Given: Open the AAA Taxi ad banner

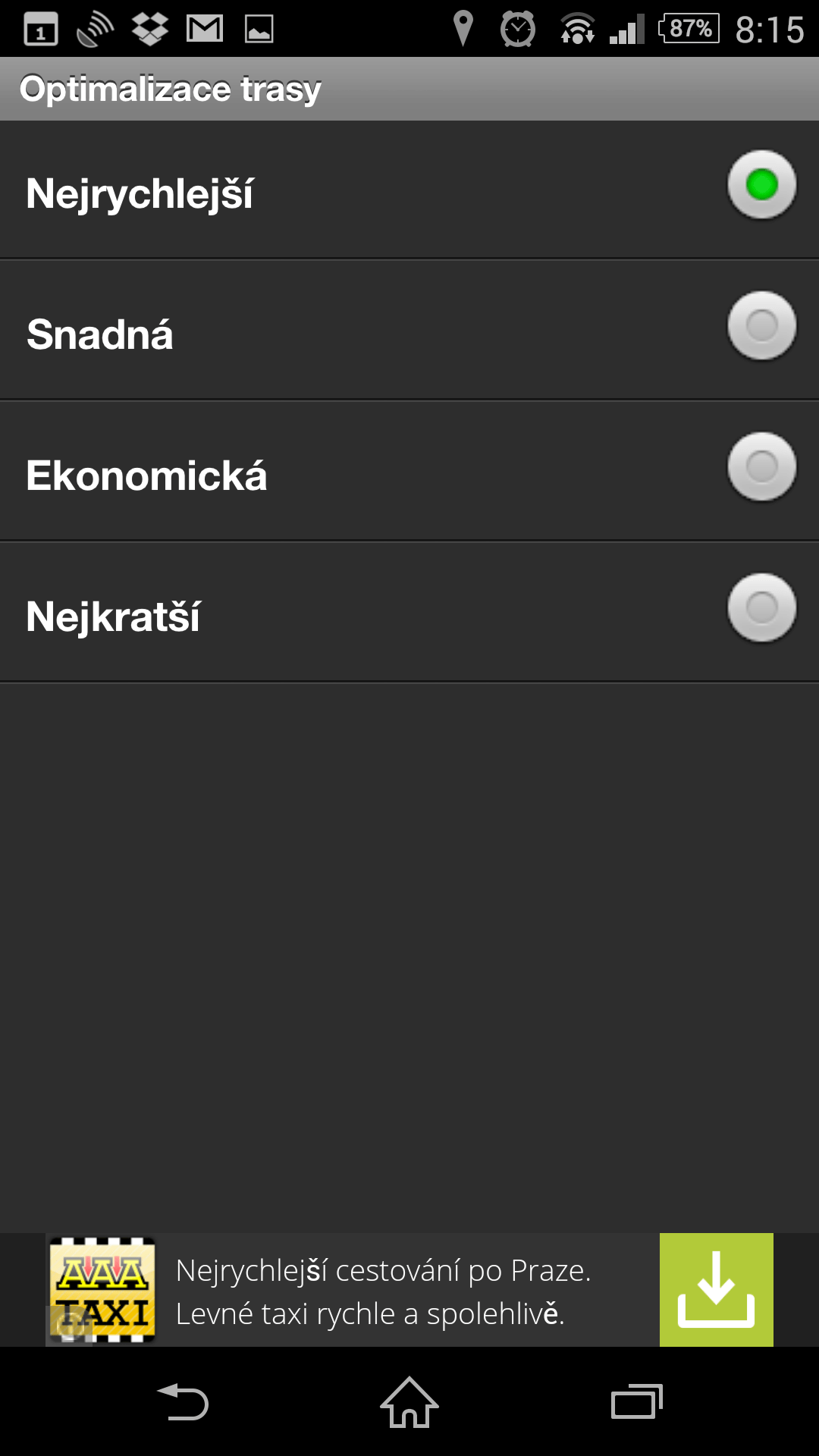Looking at the screenshot, I should click(409, 1290).
